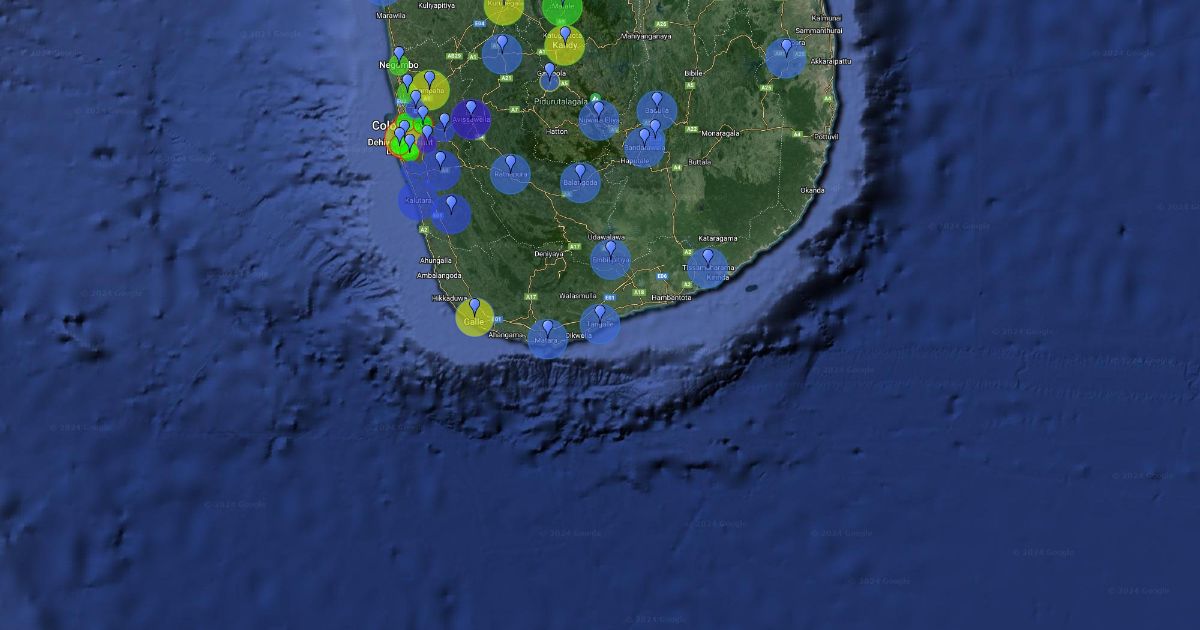Tap the Nuwara Eliya pin
This screenshot has height=630, width=1200.
pyautogui.click(x=598, y=111)
